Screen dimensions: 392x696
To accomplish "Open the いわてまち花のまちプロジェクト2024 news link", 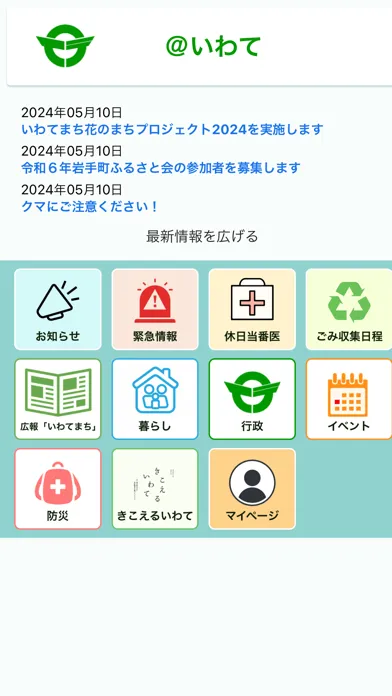I will pyautogui.click(x=172, y=130).
